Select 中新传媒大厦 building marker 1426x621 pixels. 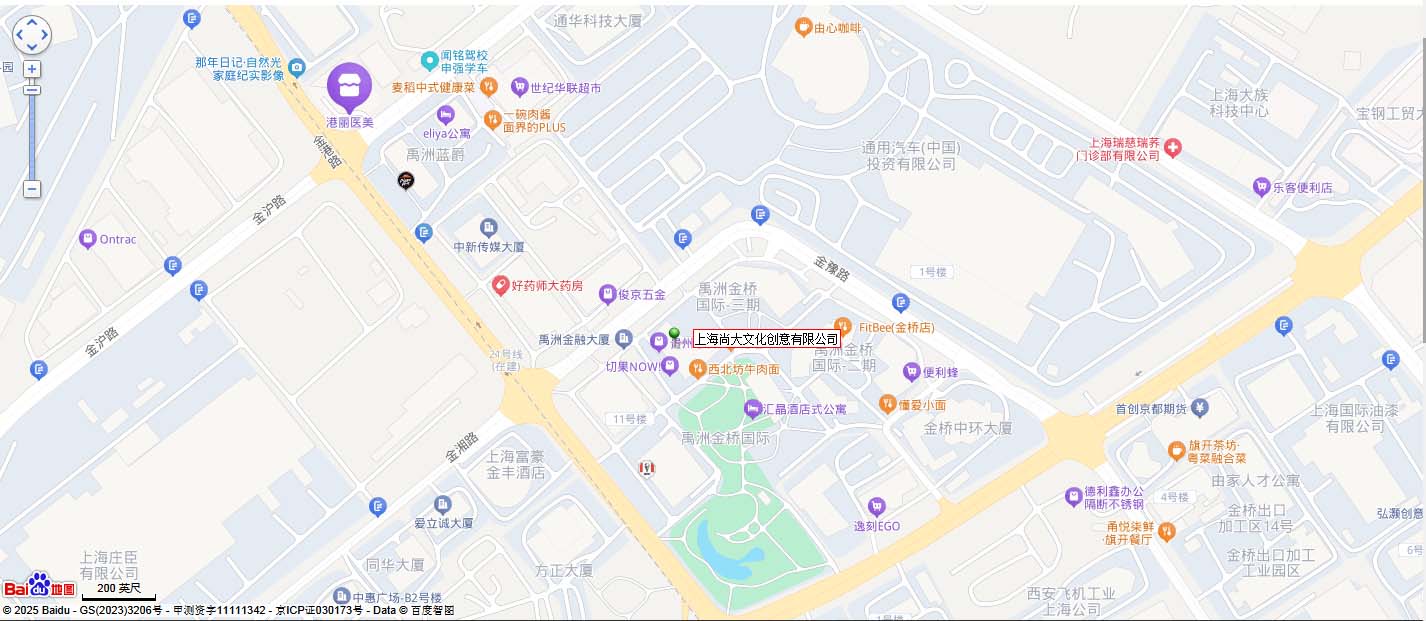coord(488,228)
